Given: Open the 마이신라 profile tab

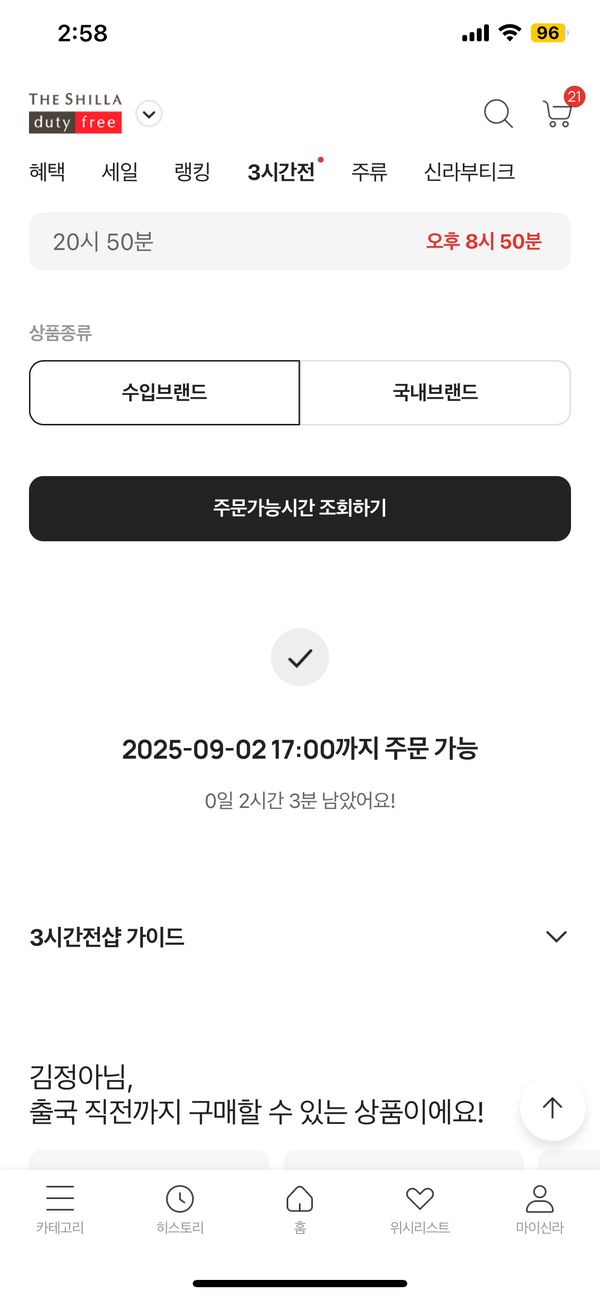Looking at the screenshot, I should (540, 1208).
